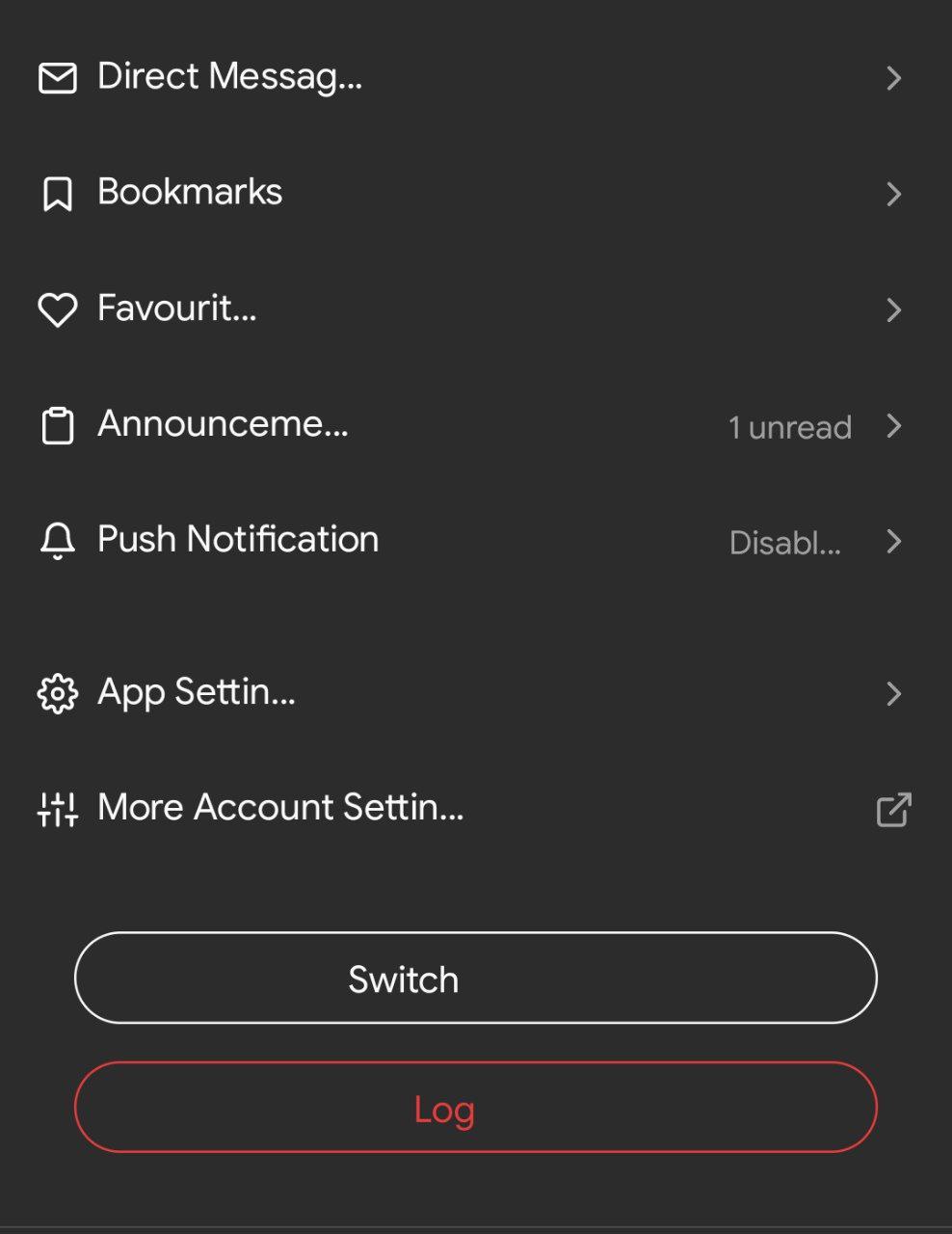The height and width of the screenshot is (1234, 952).
Task: Click the Favourites heart icon
Action: pyautogui.click(x=59, y=309)
